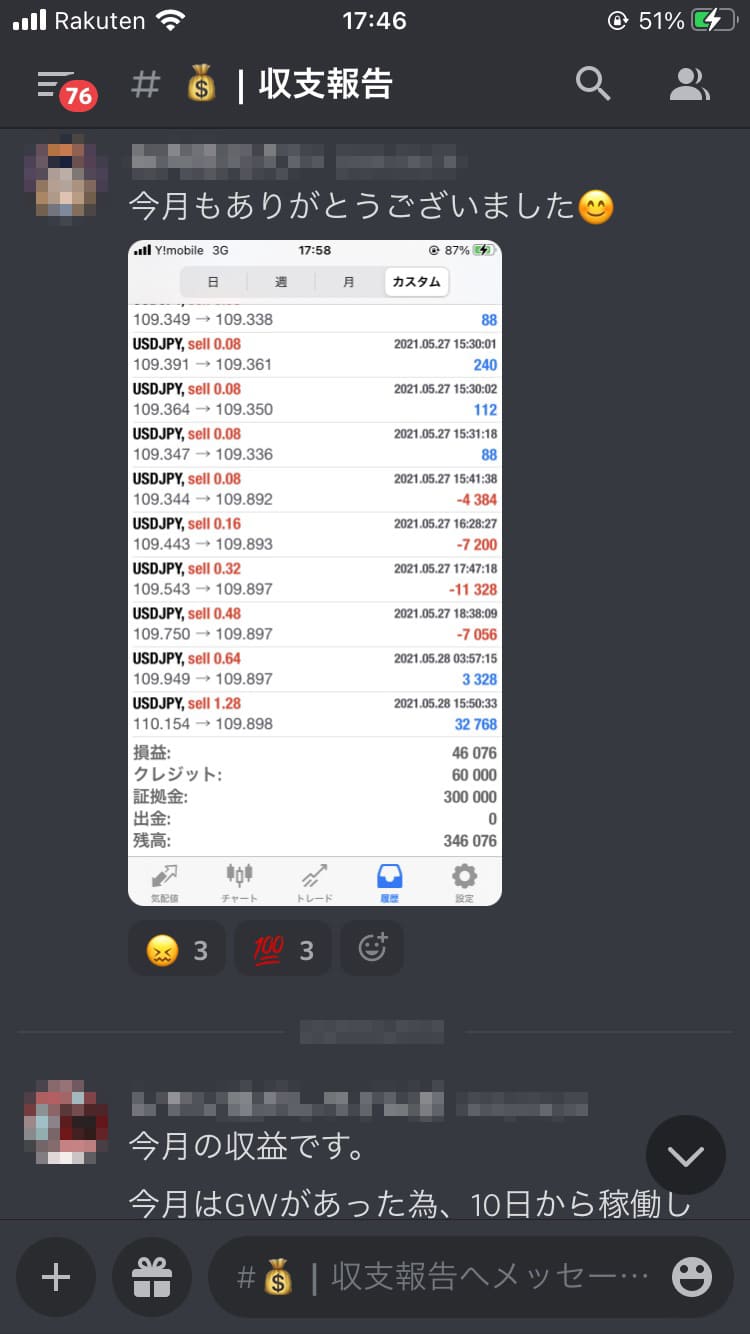Show the member list
The width and height of the screenshot is (750, 1334).
coord(689,85)
